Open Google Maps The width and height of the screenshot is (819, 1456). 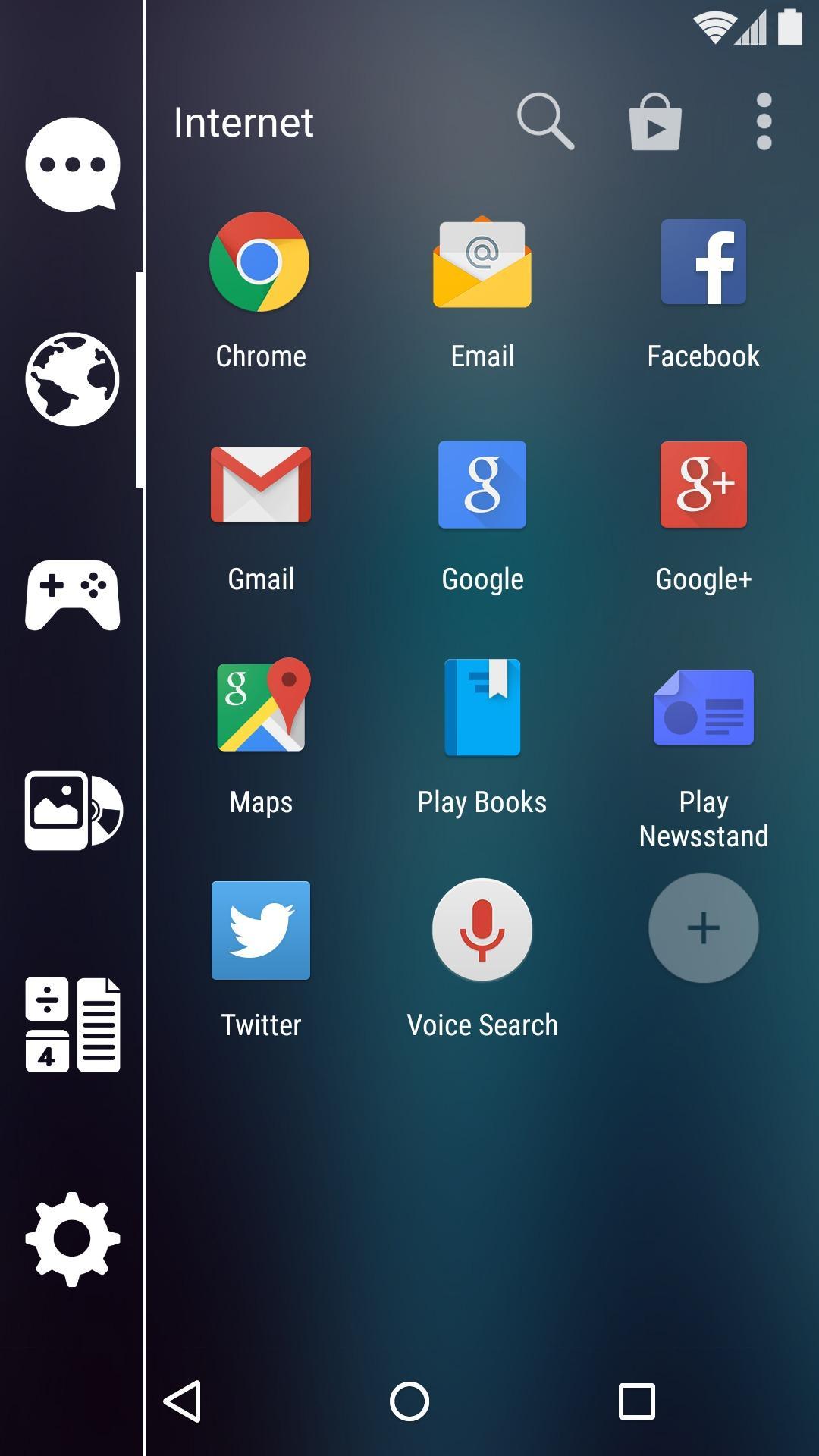(x=260, y=707)
